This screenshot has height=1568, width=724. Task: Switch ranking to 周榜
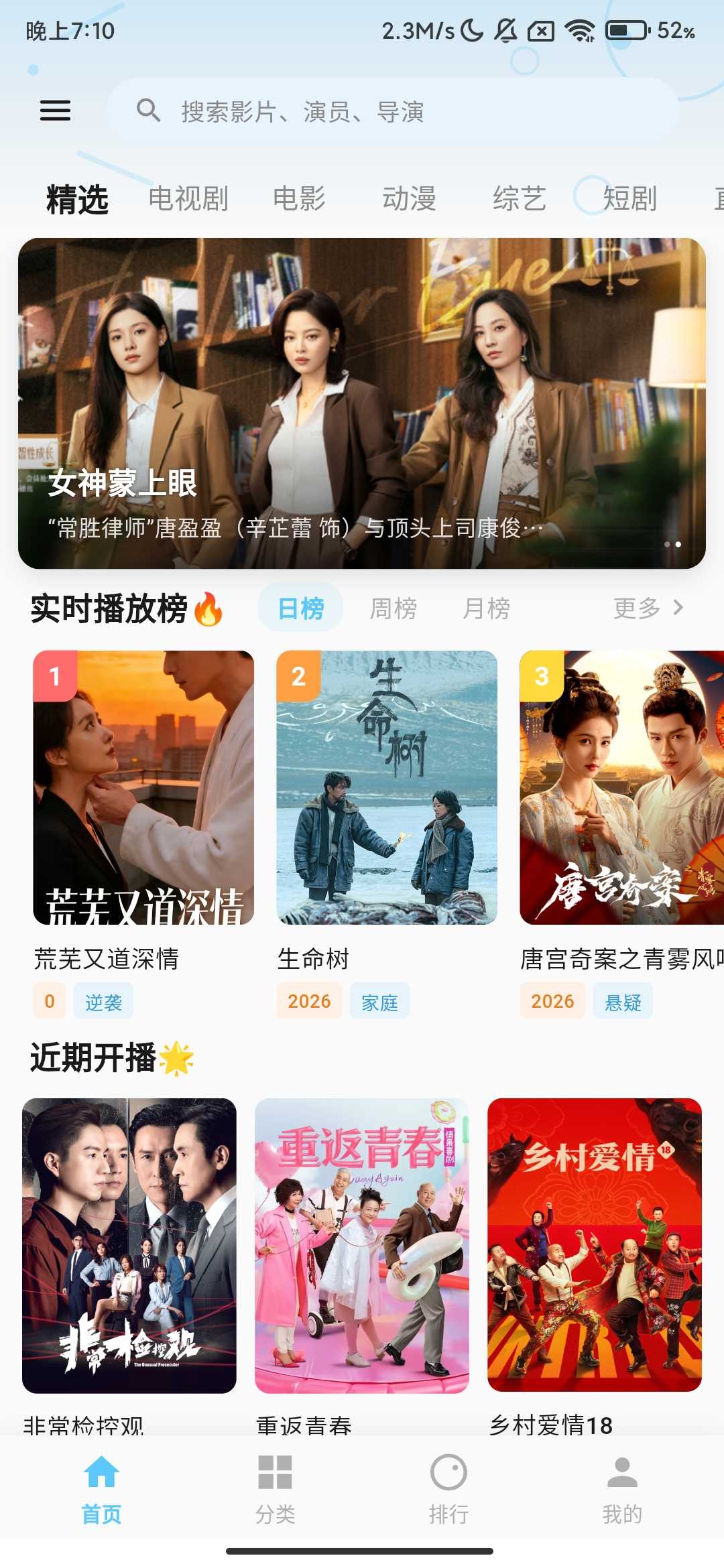[x=396, y=608]
